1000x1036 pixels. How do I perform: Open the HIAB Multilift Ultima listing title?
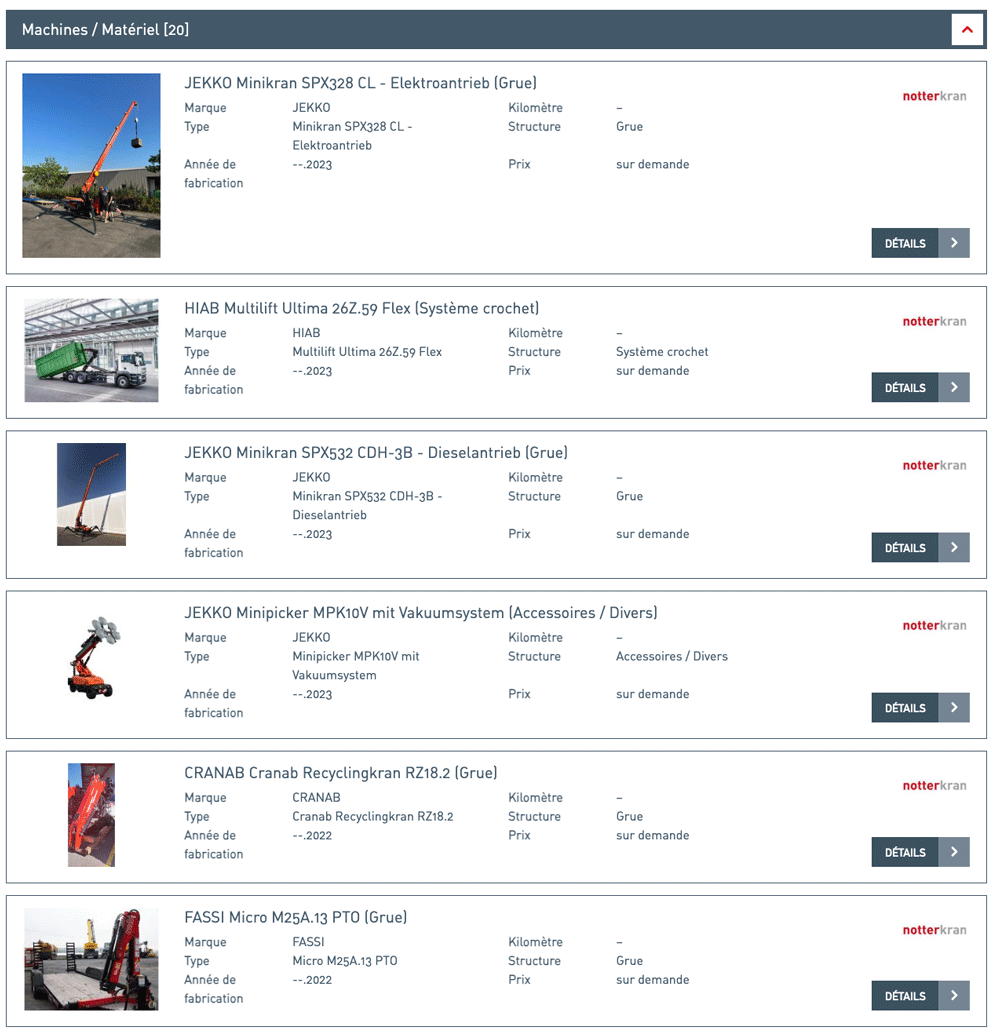(x=361, y=308)
